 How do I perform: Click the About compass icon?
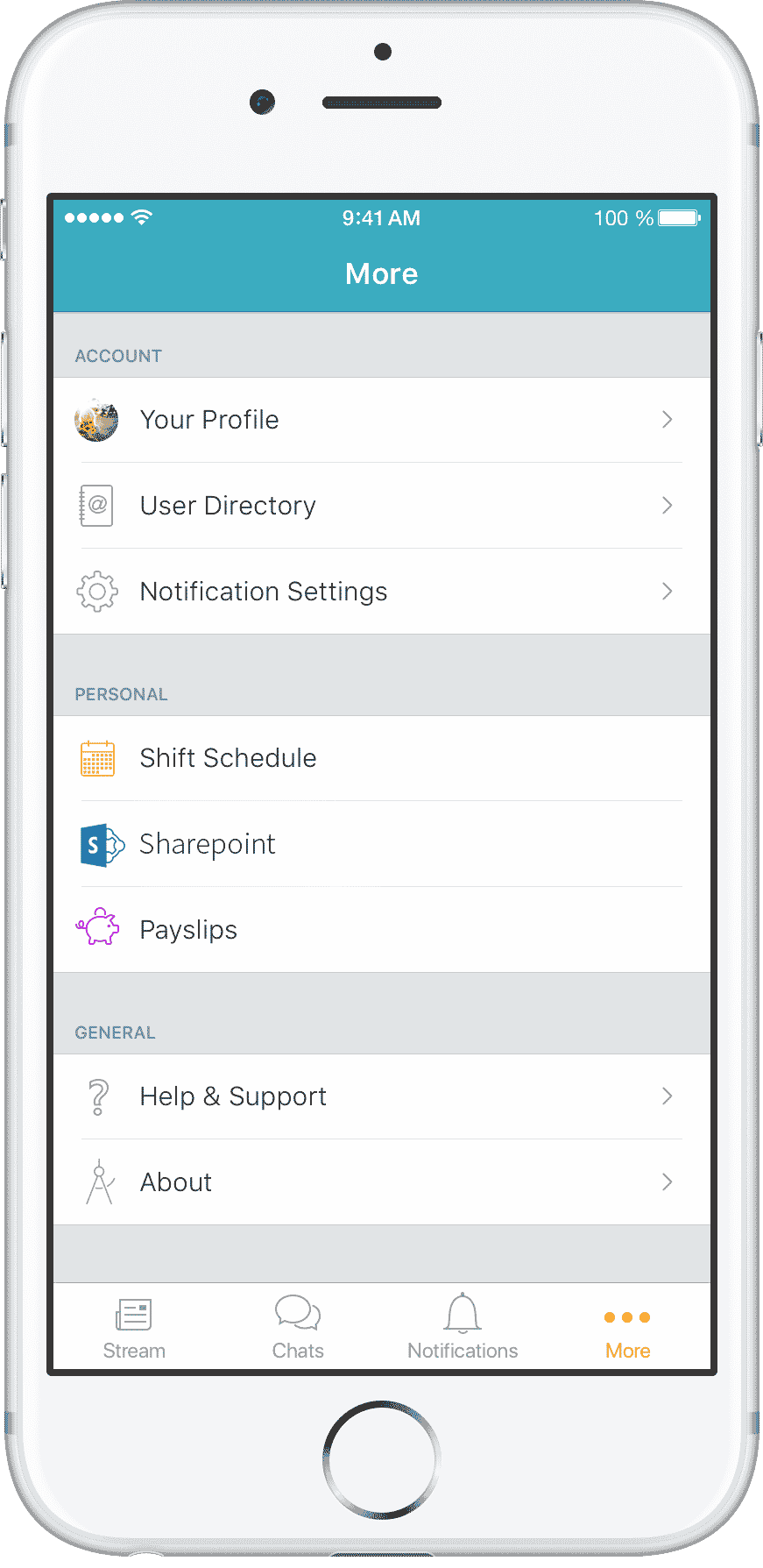[x=98, y=1181]
